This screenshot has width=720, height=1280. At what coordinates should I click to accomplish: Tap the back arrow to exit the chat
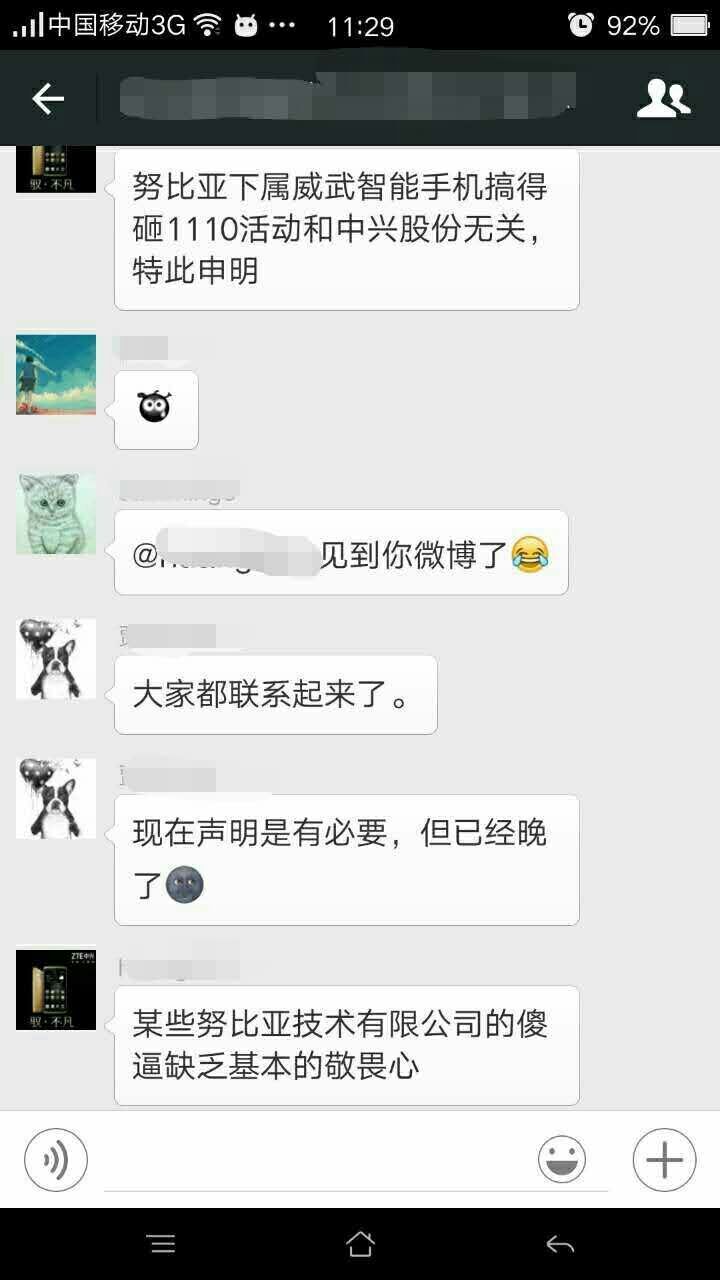(x=50, y=97)
